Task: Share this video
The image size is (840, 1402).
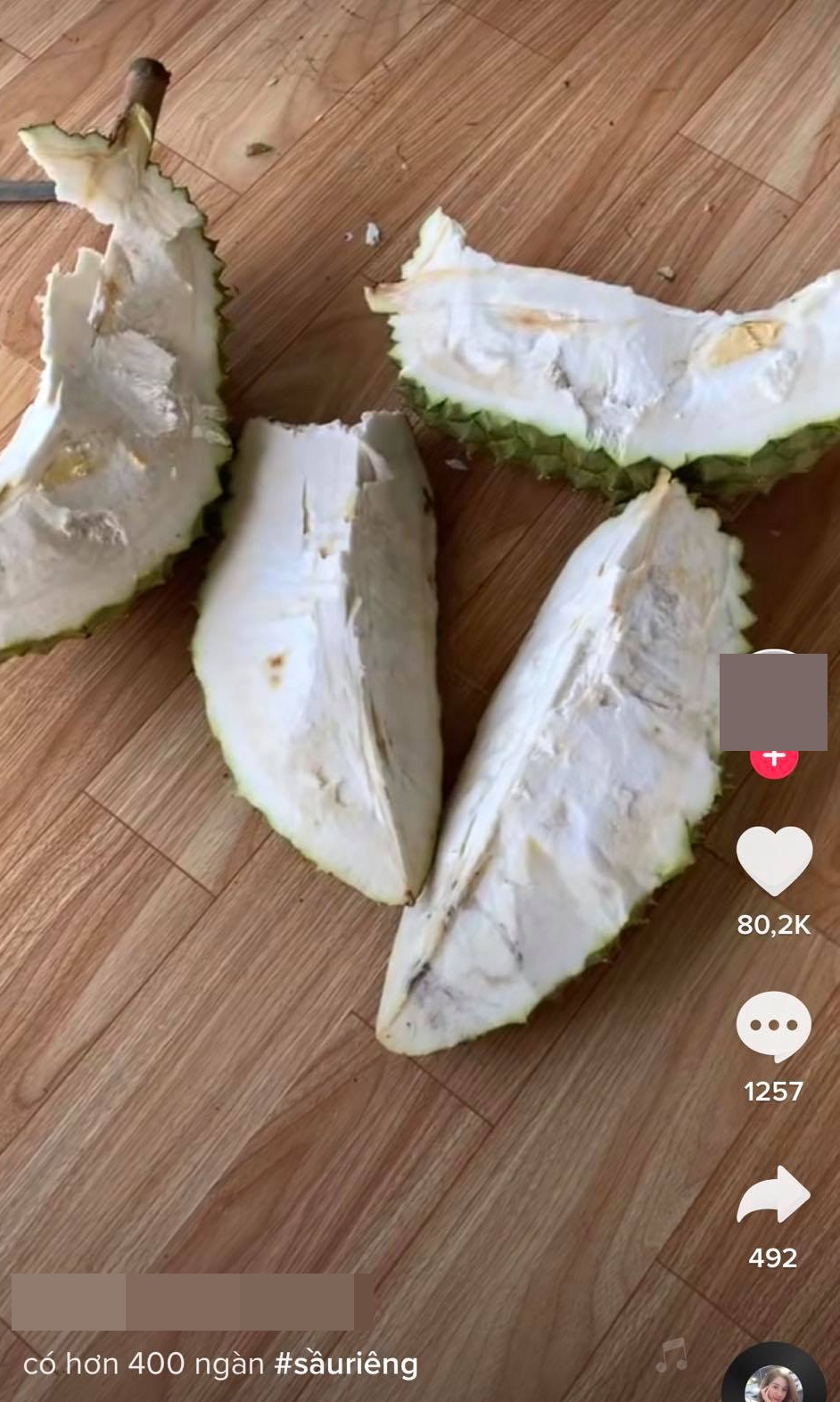Action: tap(773, 1195)
